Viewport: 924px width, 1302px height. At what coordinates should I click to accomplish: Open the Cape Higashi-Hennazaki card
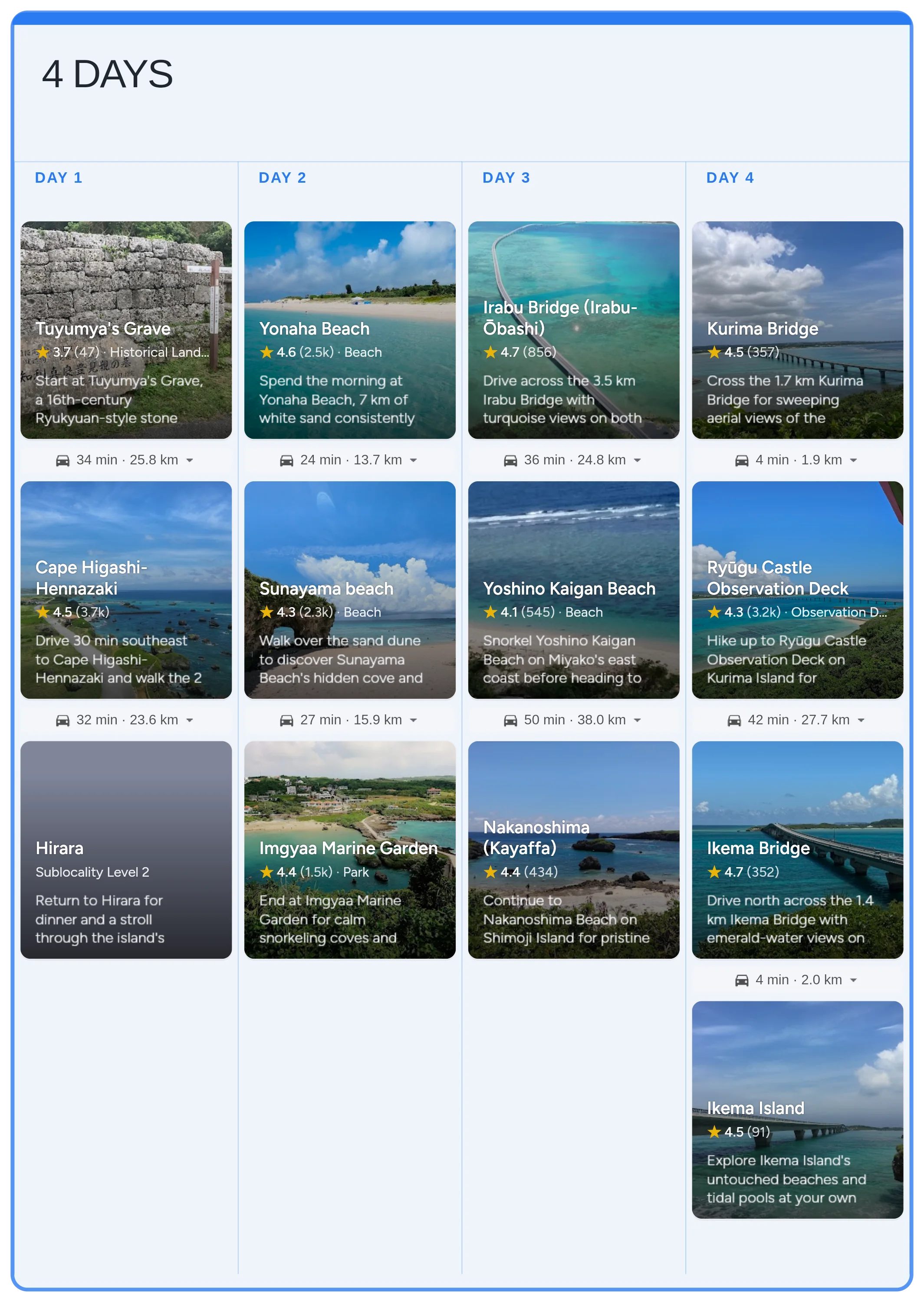126,590
